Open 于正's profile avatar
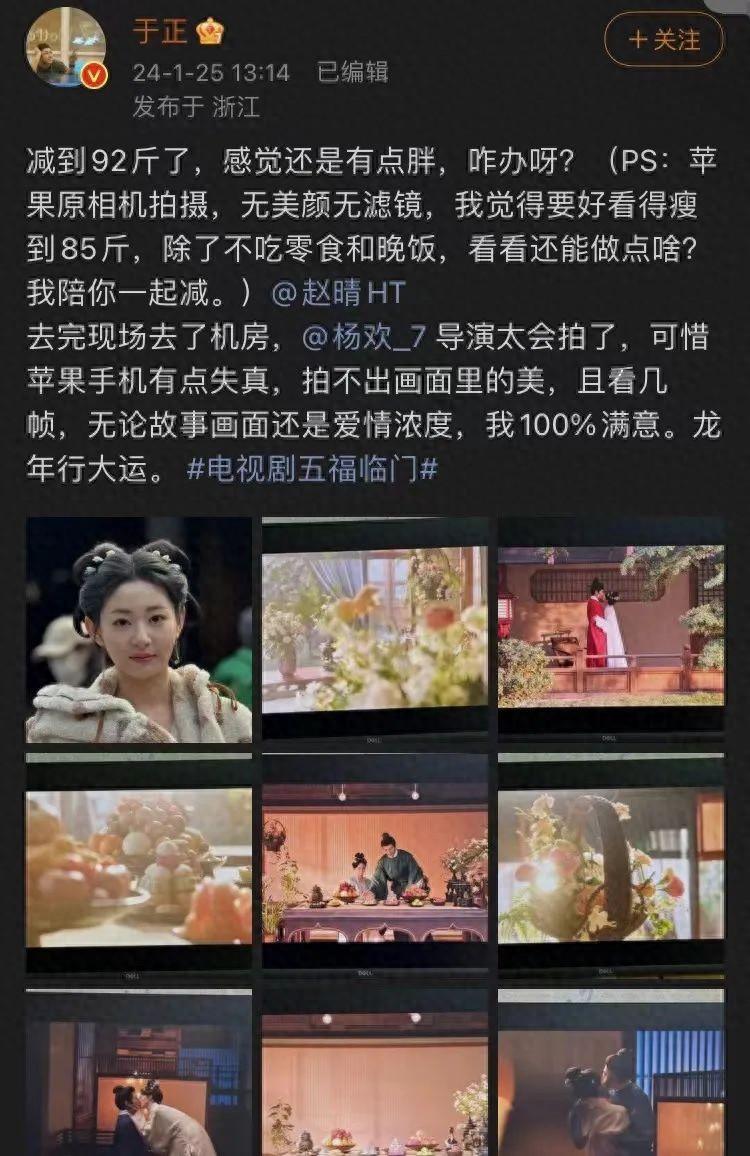The image size is (750, 1156). tap(66, 47)
